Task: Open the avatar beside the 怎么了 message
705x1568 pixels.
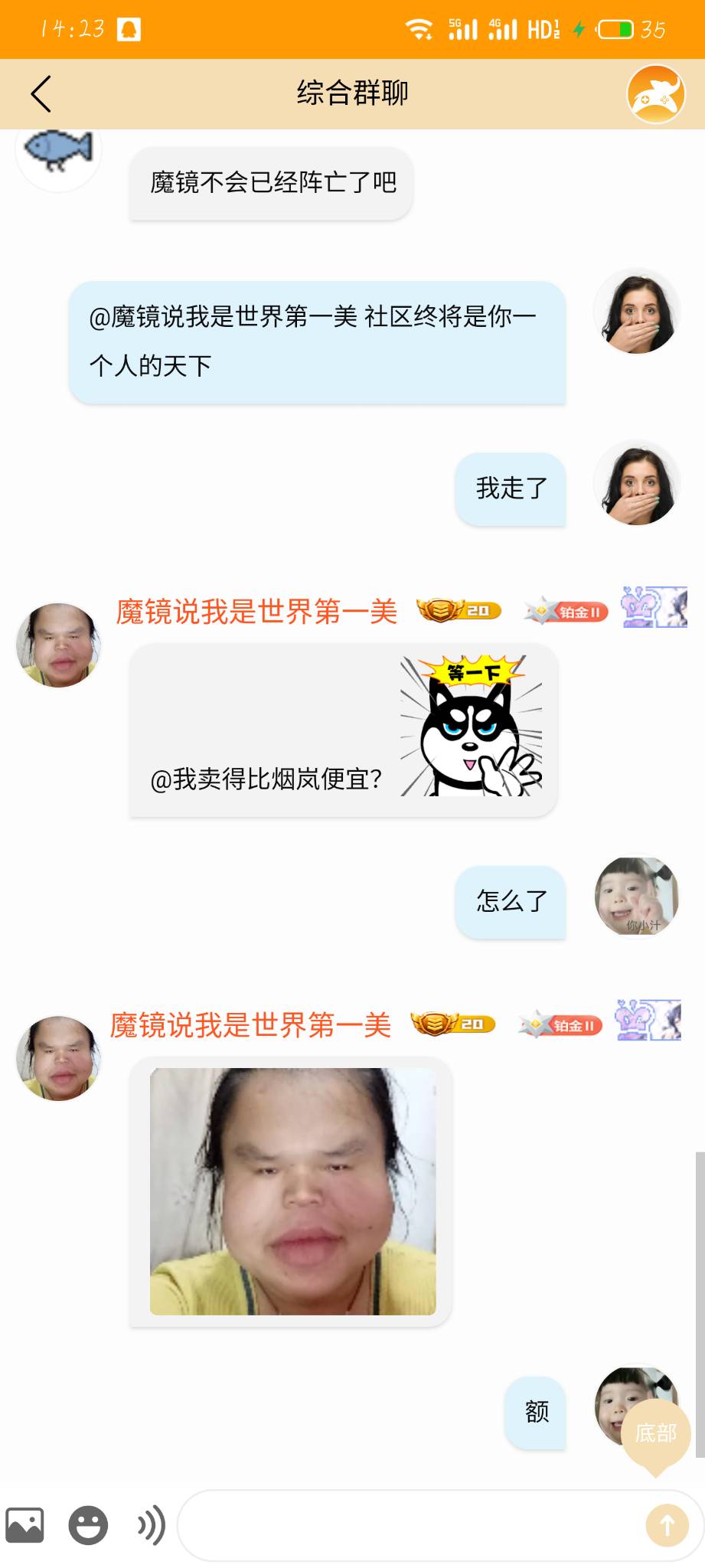Action: tap(637, 897)
